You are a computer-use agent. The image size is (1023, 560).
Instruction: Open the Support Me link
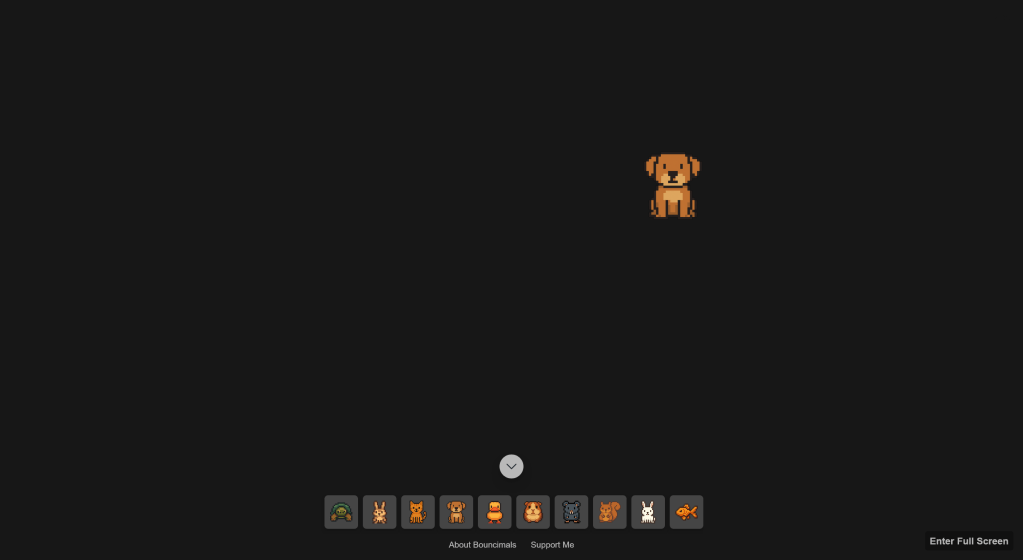[552, 545]
